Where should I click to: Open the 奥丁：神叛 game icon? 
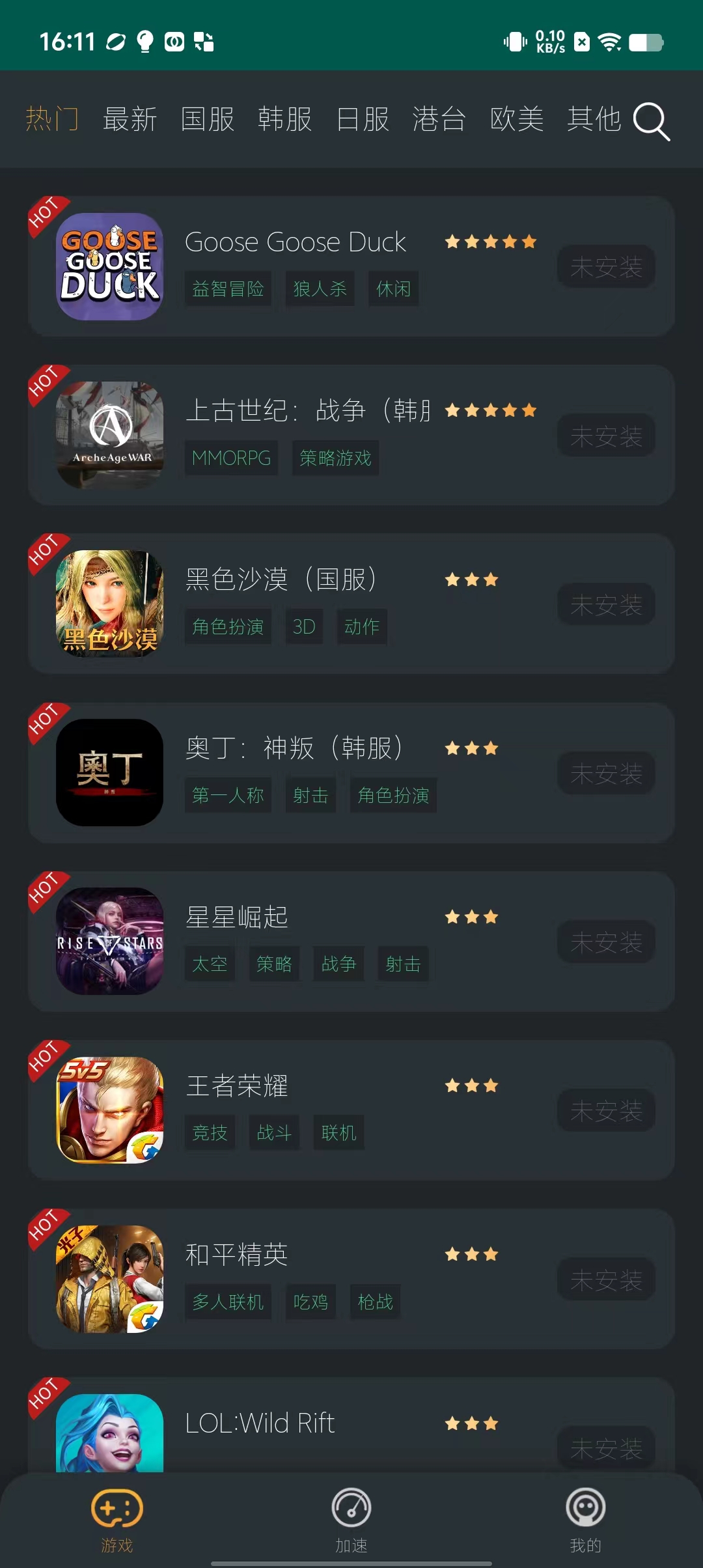coord(109,773)
